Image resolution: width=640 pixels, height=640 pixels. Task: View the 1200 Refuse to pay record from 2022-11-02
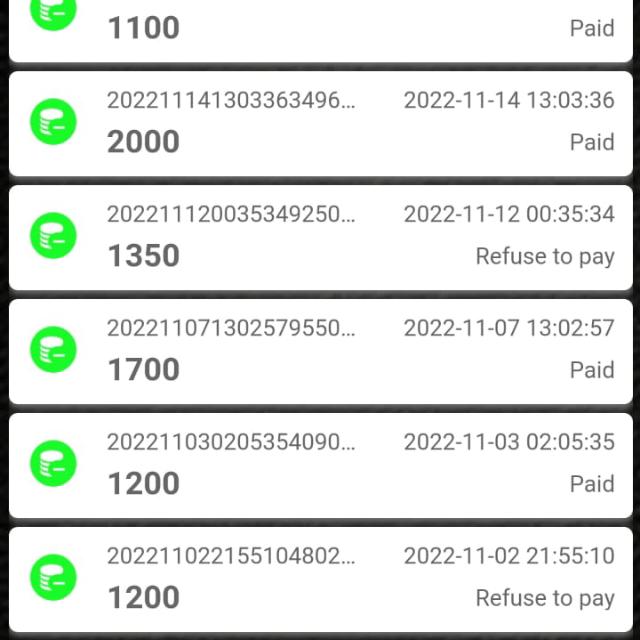[320, 579]
